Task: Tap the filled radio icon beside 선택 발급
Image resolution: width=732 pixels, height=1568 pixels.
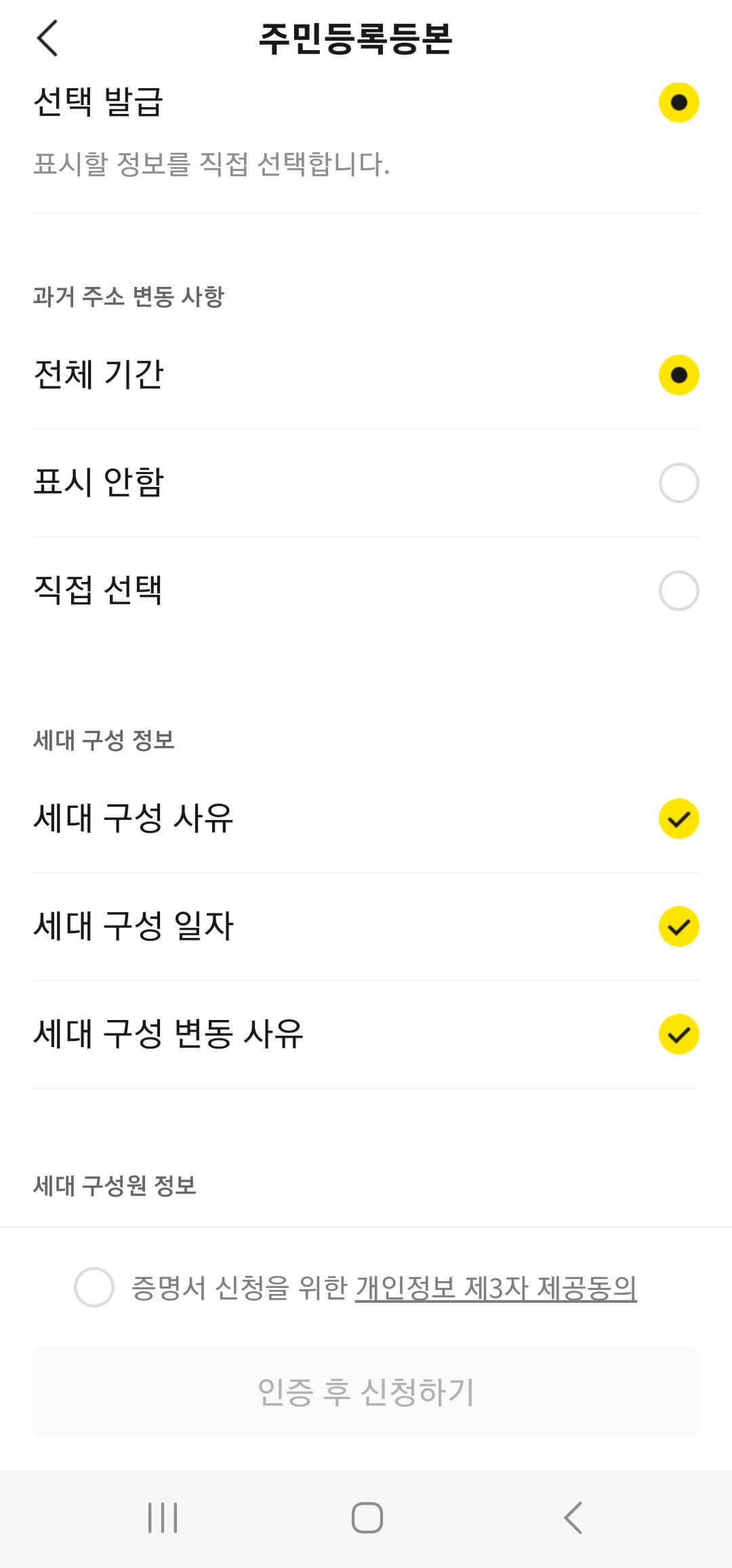Action: click(678, 102)
